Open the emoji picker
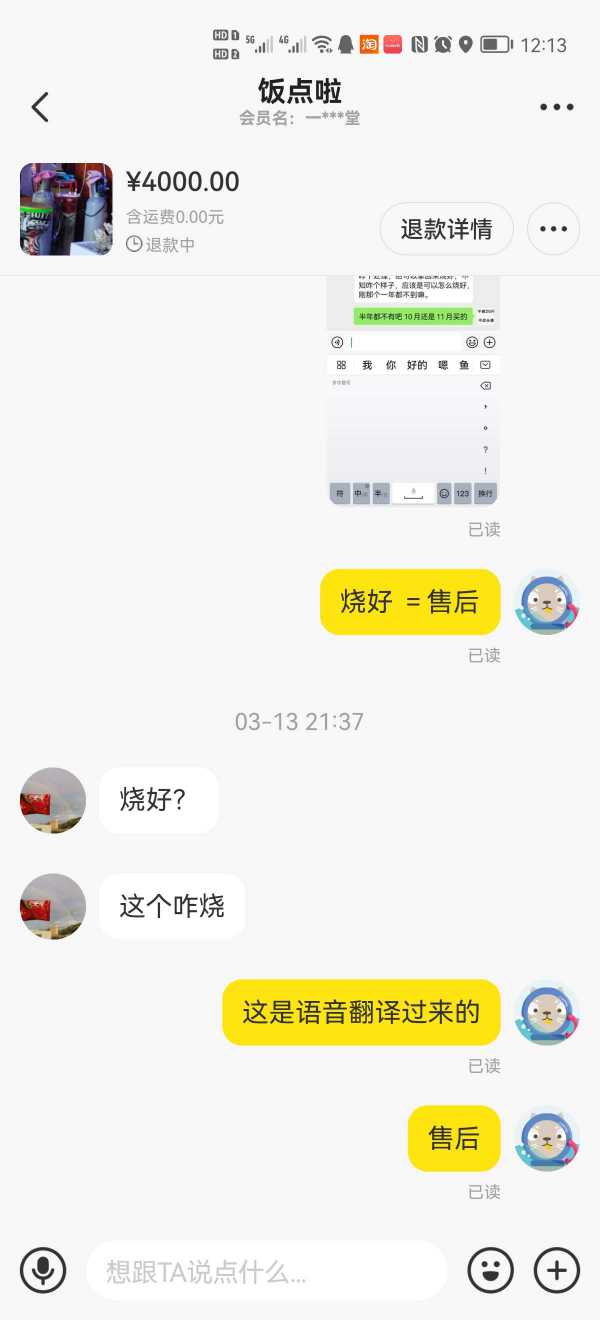The width and height of the screenshot is (600, 1320). [x=490, y=1271]
